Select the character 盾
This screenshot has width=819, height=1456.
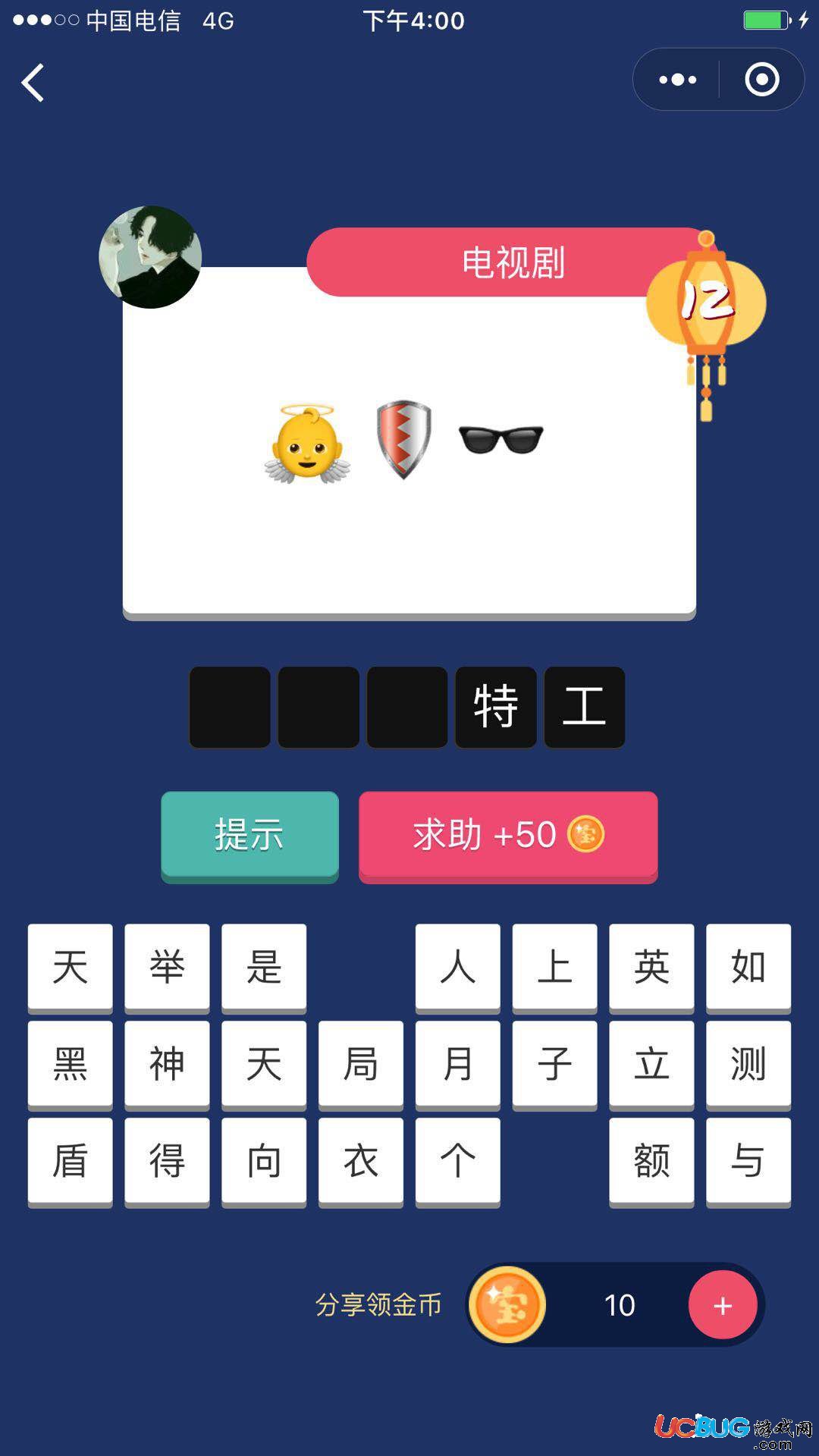point(70,1159)
